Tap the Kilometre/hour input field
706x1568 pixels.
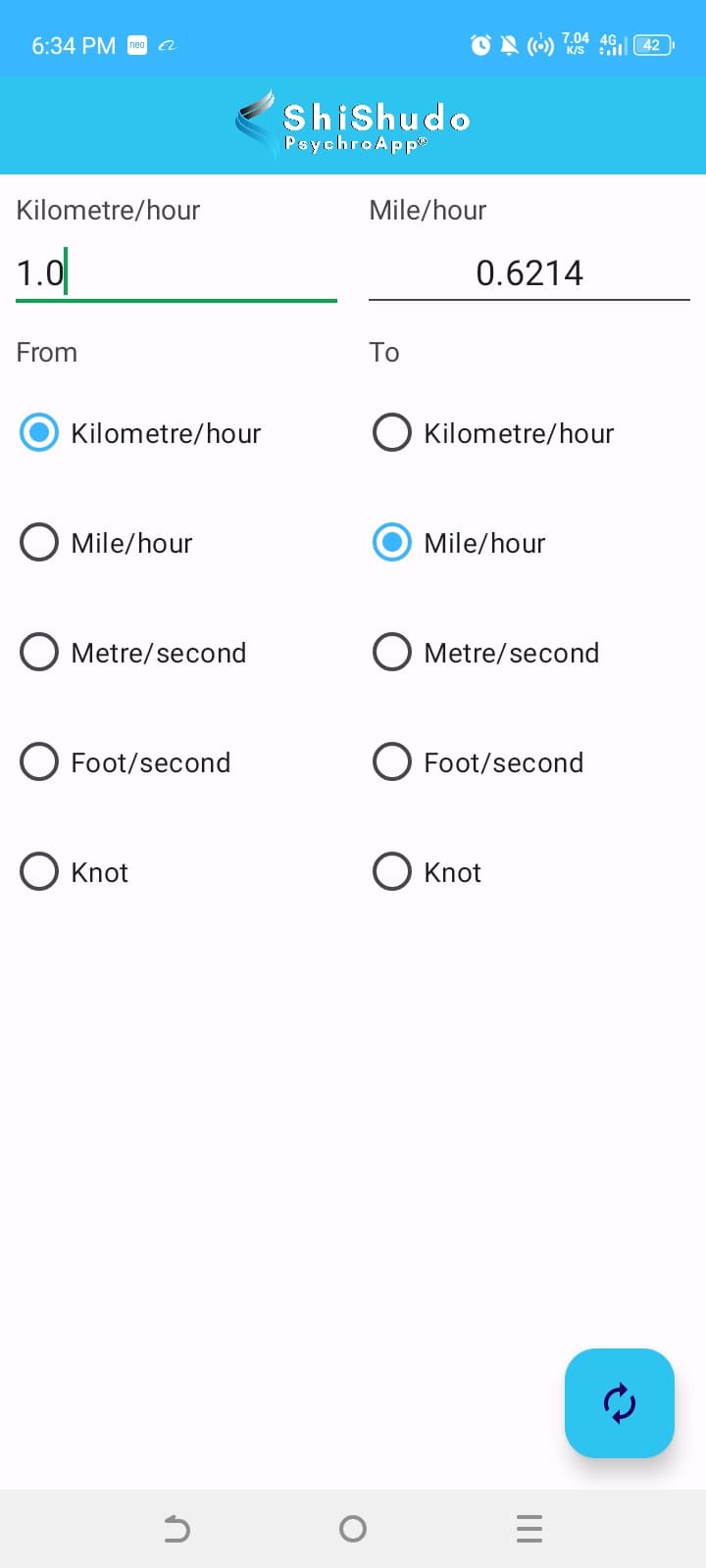pos(176,272)
